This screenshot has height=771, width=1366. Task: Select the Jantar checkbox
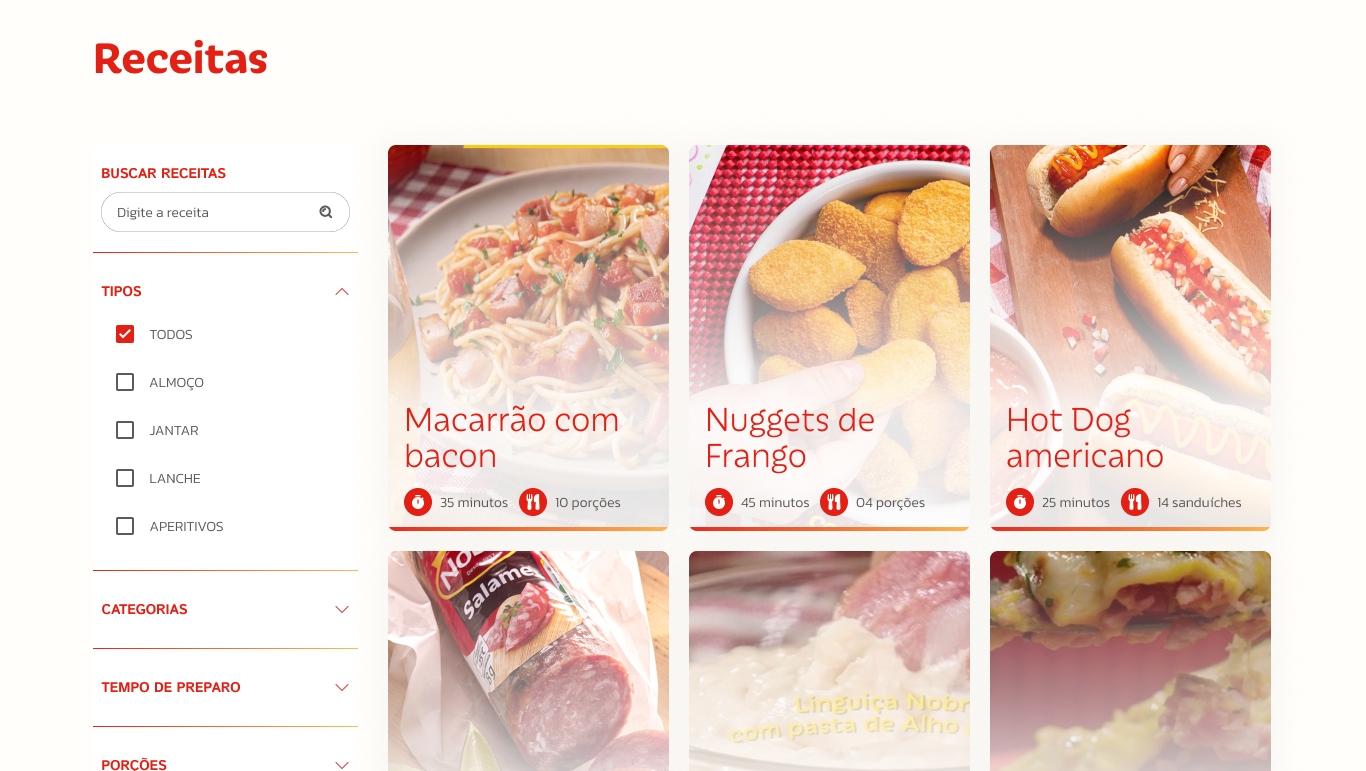pos(125,430)
